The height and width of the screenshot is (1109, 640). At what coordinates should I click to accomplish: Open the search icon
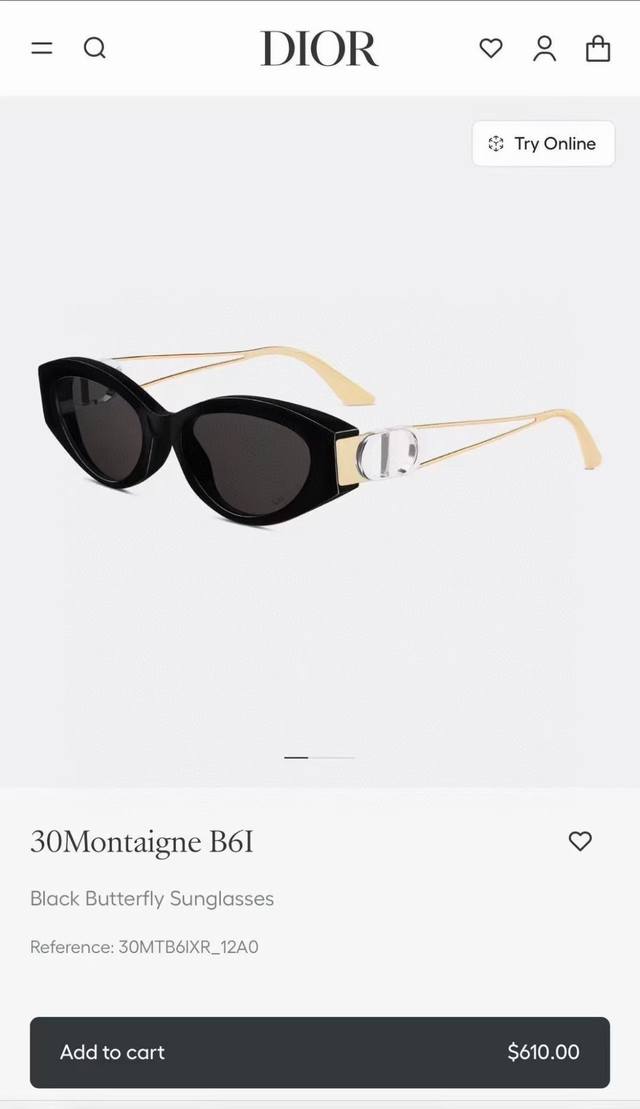(x=95, y=48)
